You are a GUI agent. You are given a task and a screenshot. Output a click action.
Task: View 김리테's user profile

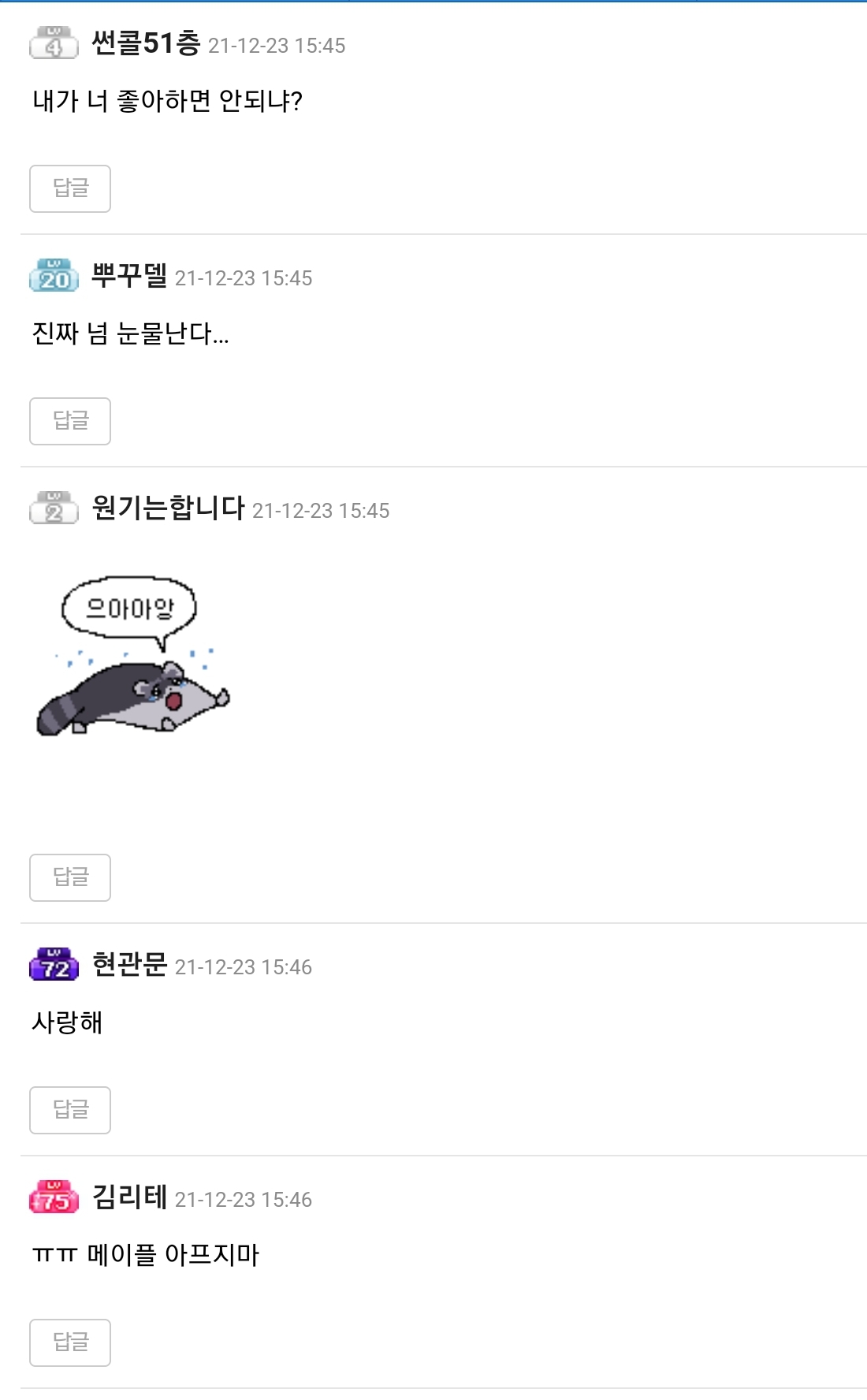tap(129, 1197)
